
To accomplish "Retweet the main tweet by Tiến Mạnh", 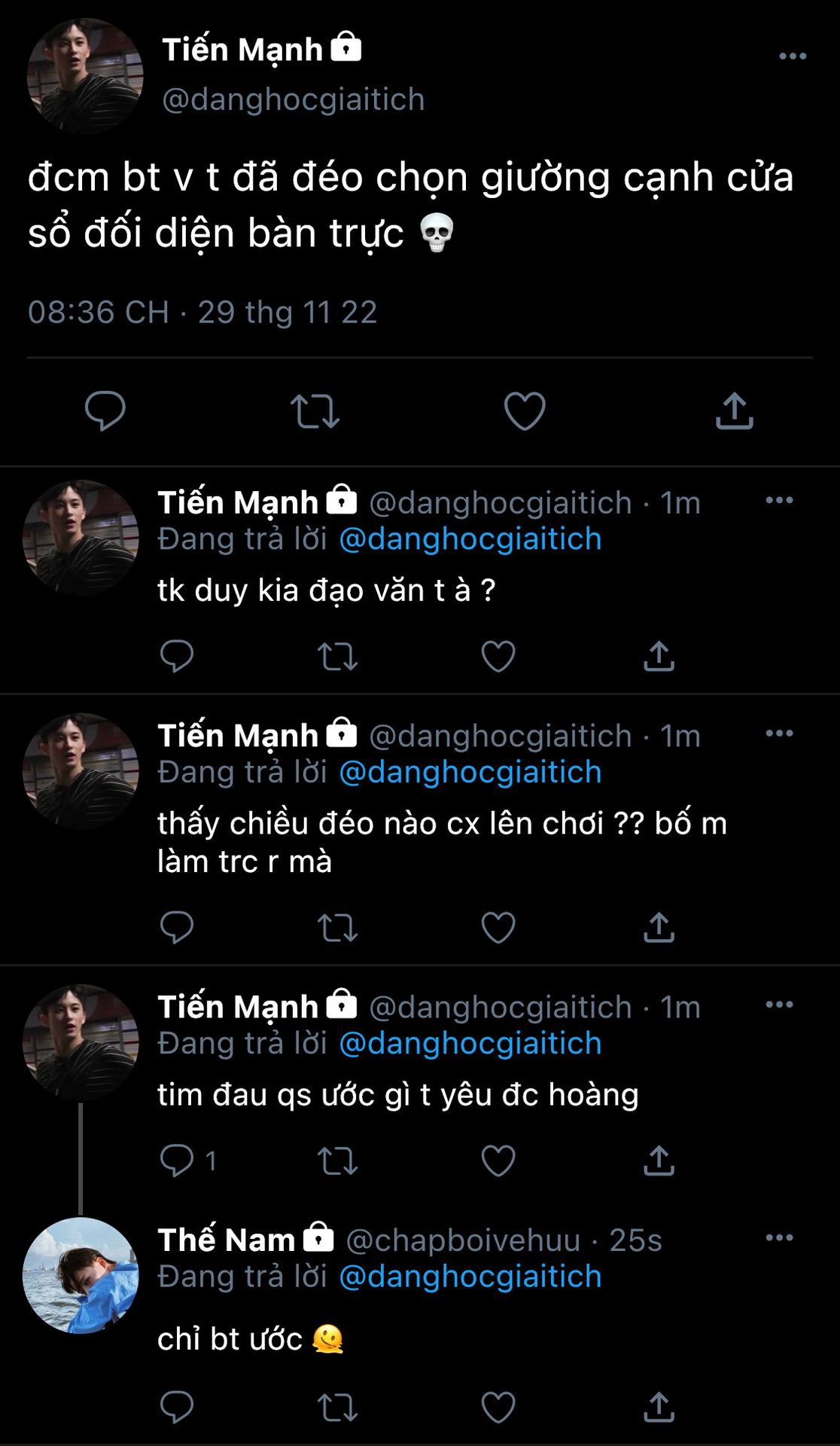I will 315,411.
